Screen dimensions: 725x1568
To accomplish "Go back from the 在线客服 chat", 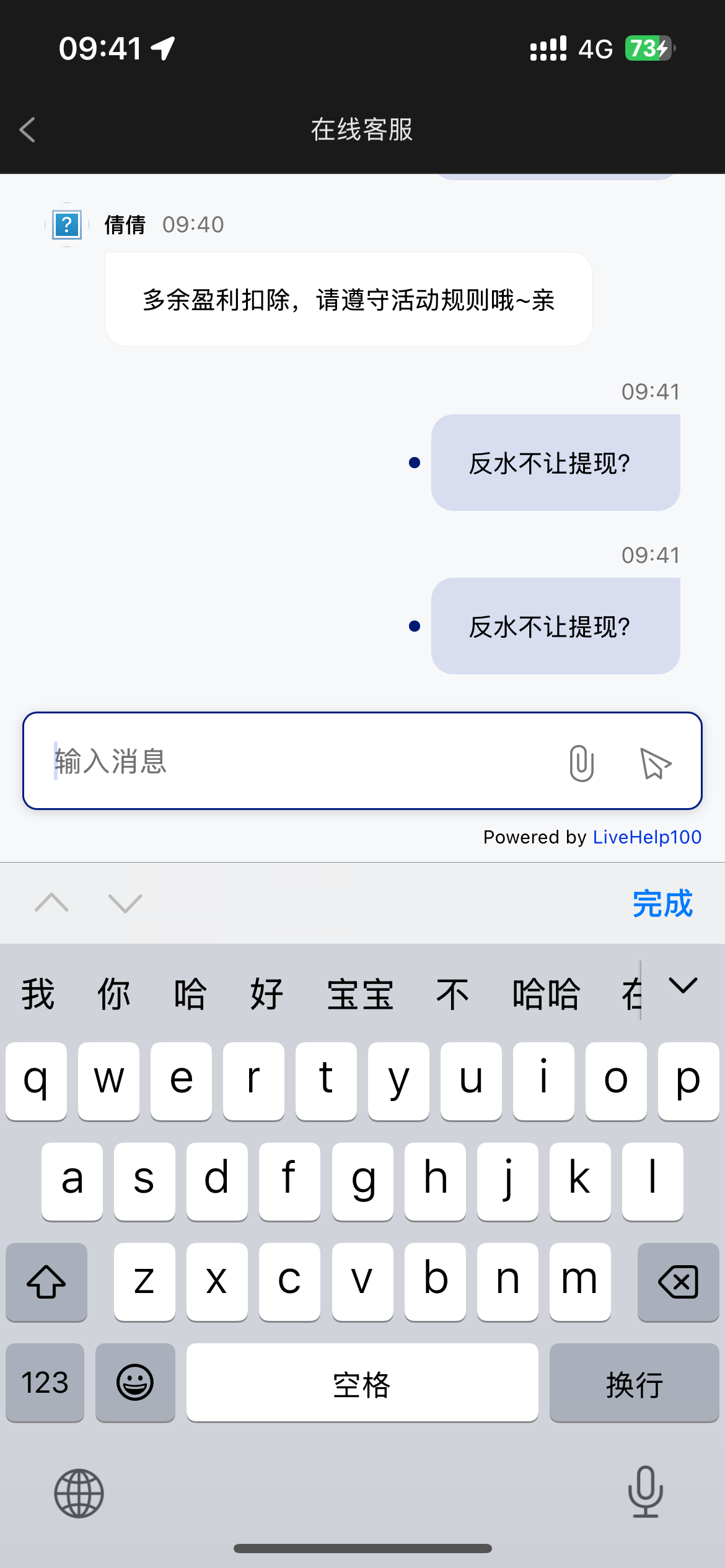I will pos(27,130).
